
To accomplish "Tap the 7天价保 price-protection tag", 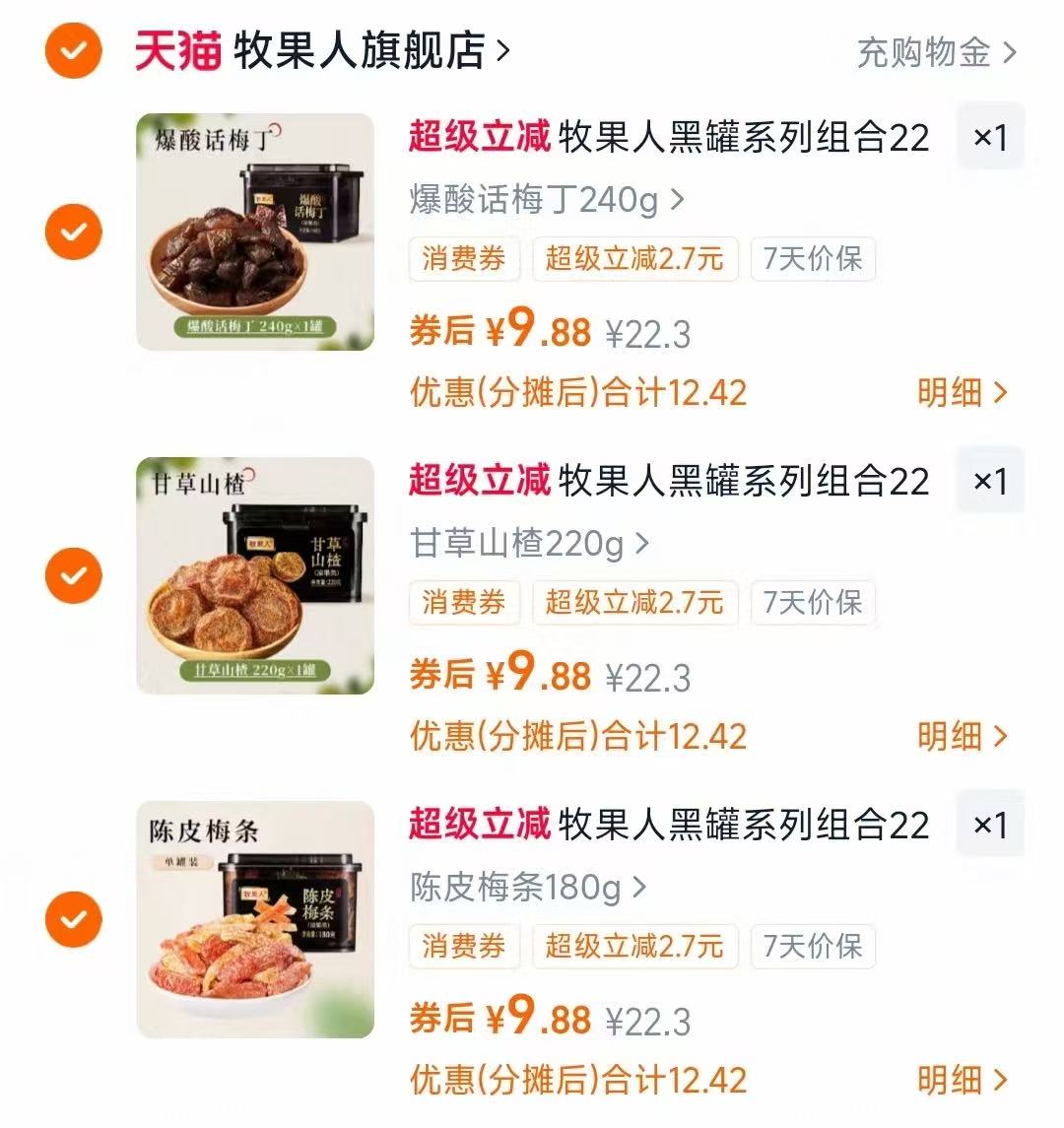I will (x=813, y=259).
